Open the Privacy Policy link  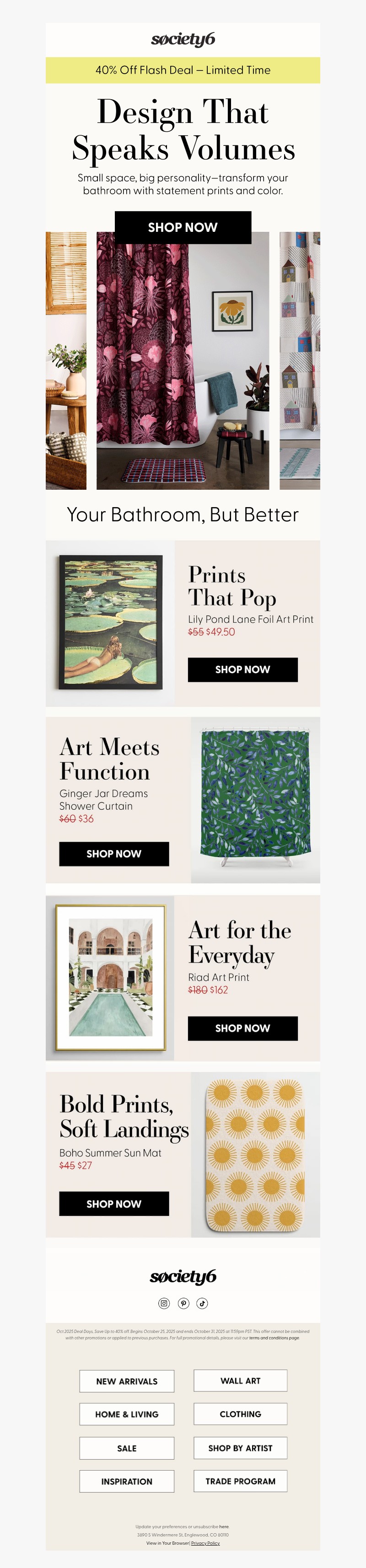205,1543
